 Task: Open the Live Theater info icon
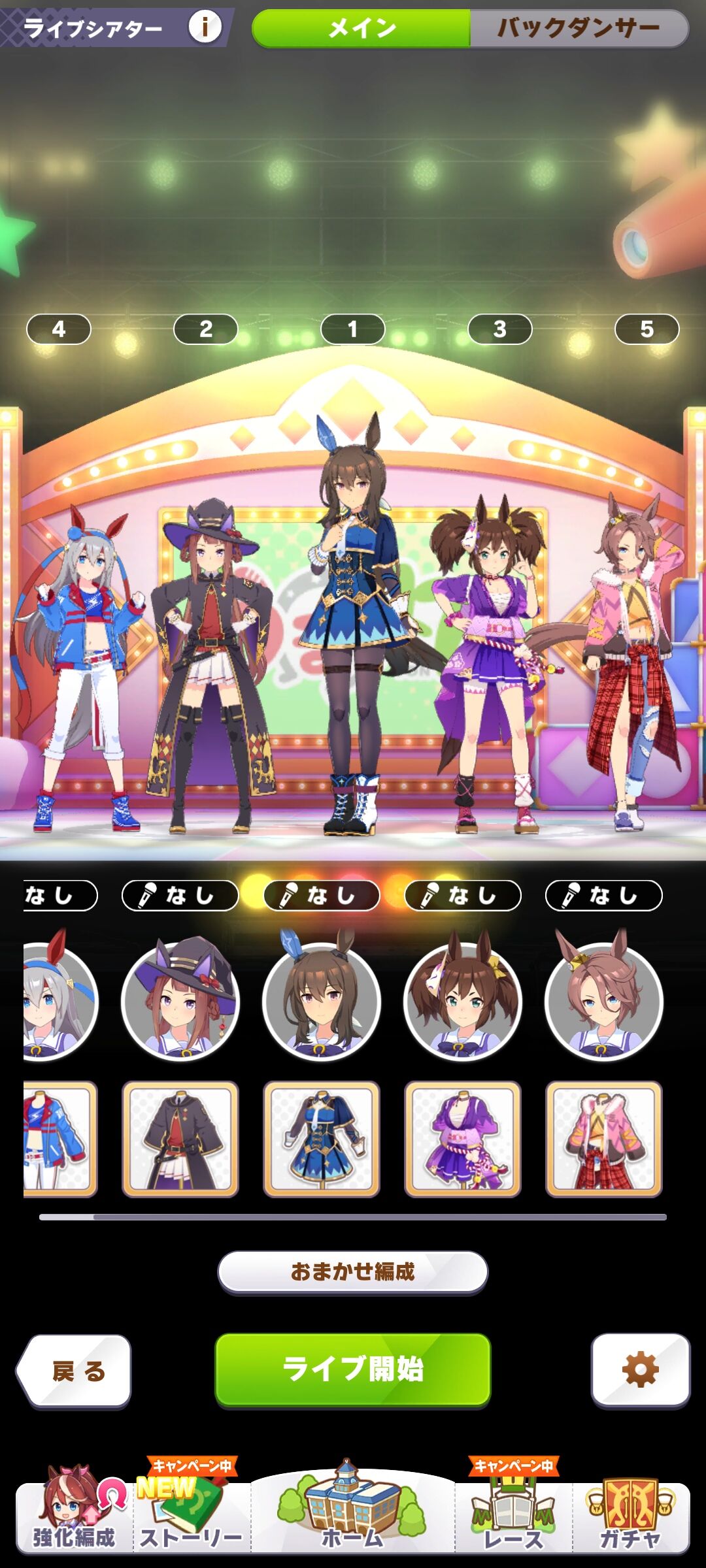pyautogui.click(x=205, y=27)
